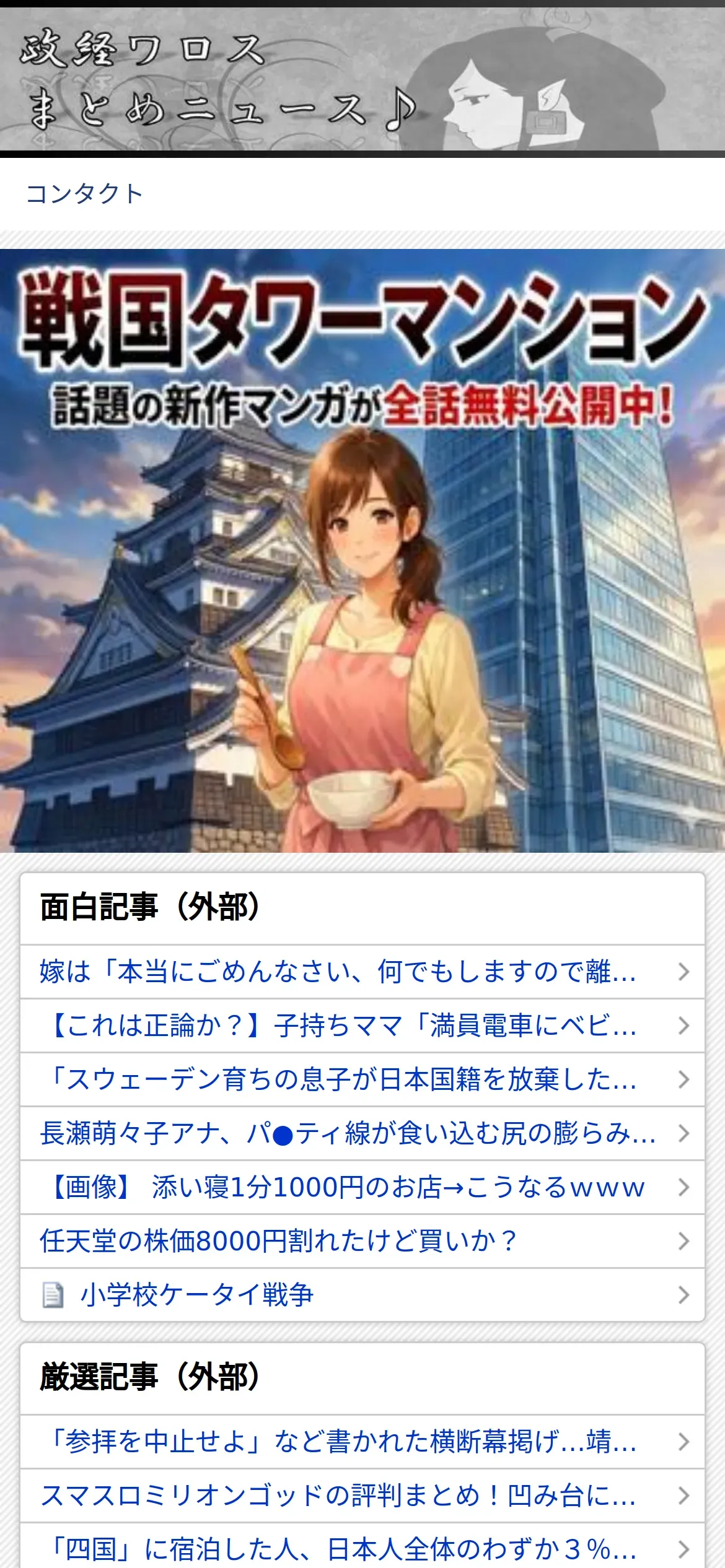Open the 「参拝を中止せよ」横断幕 article
This screenshot has width=725, height=1568.
362,1442
